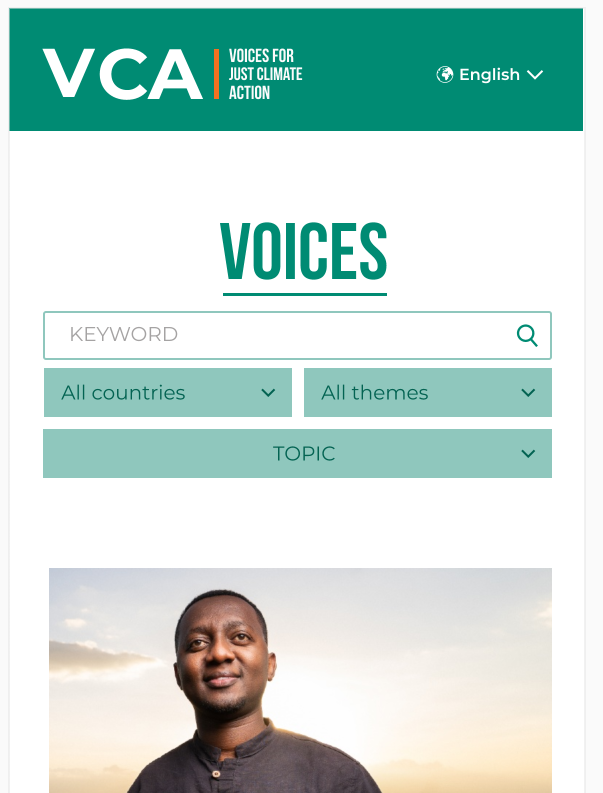The height and width of the screenshot is (793, 603).
Task: Open the TOPIC dropdown
Action: coord(297,454)
